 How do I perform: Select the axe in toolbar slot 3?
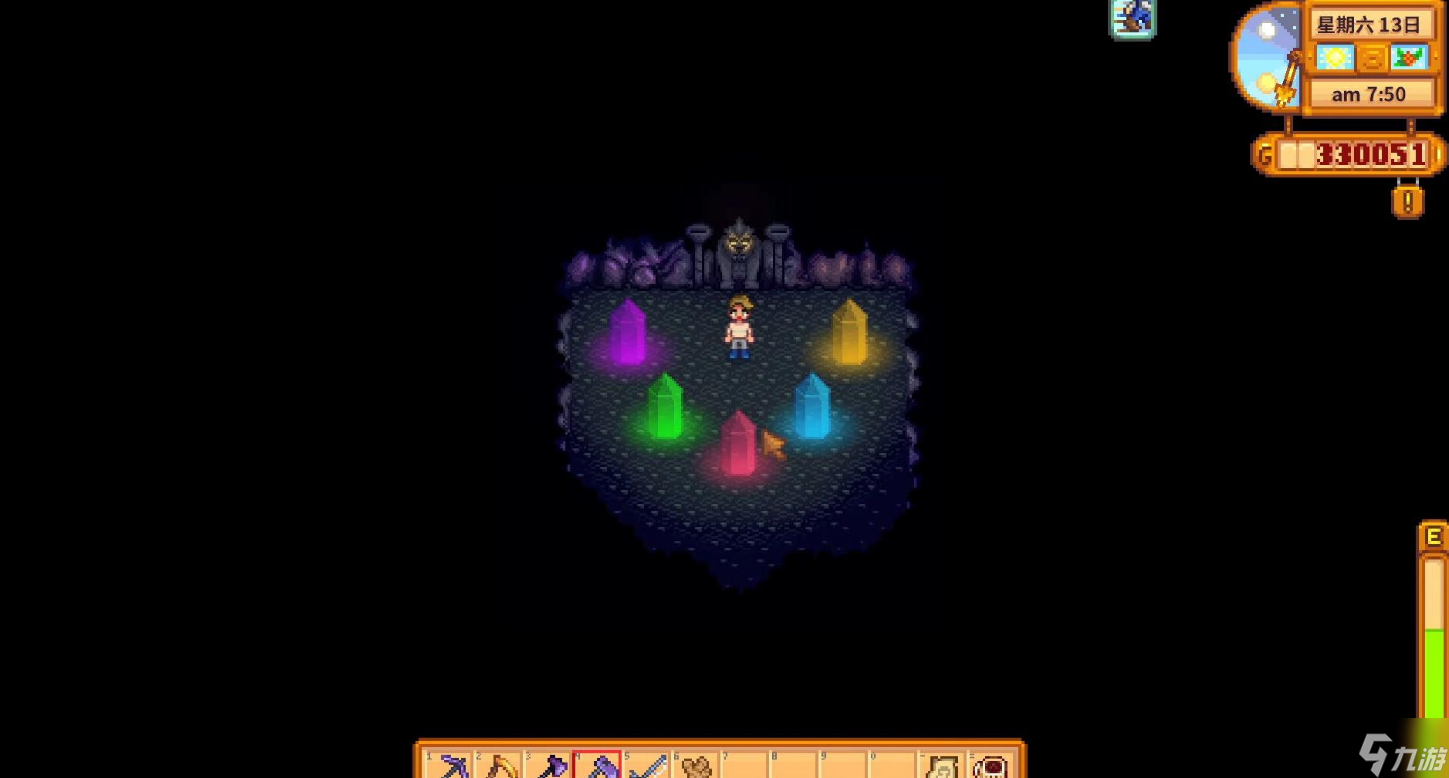pyautogui.click(x=550, y=766)
